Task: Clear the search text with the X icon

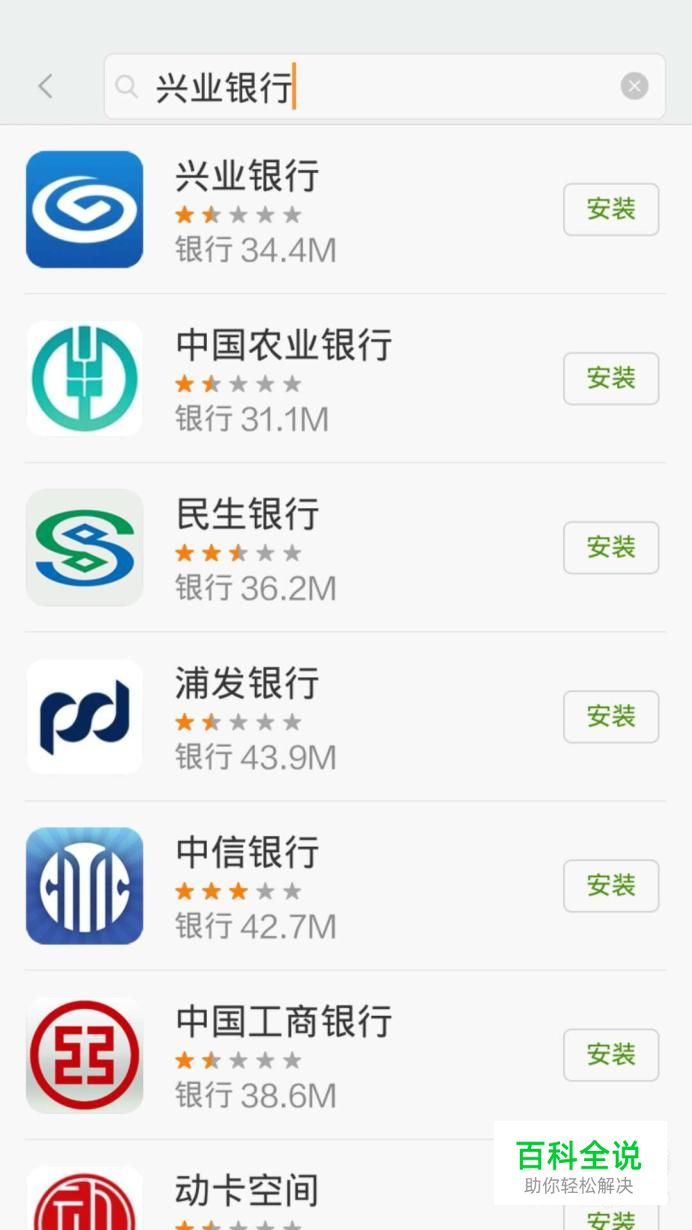Action: (634, 87)
